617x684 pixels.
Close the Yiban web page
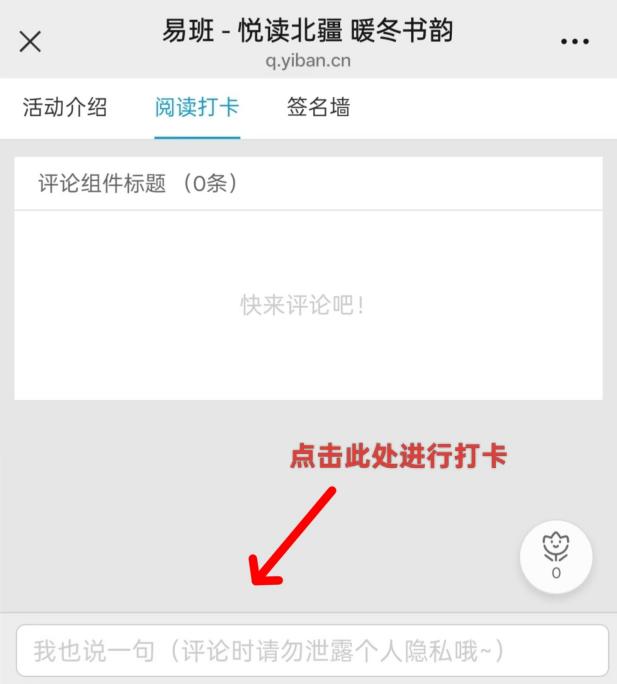click(x=31, y=41)
